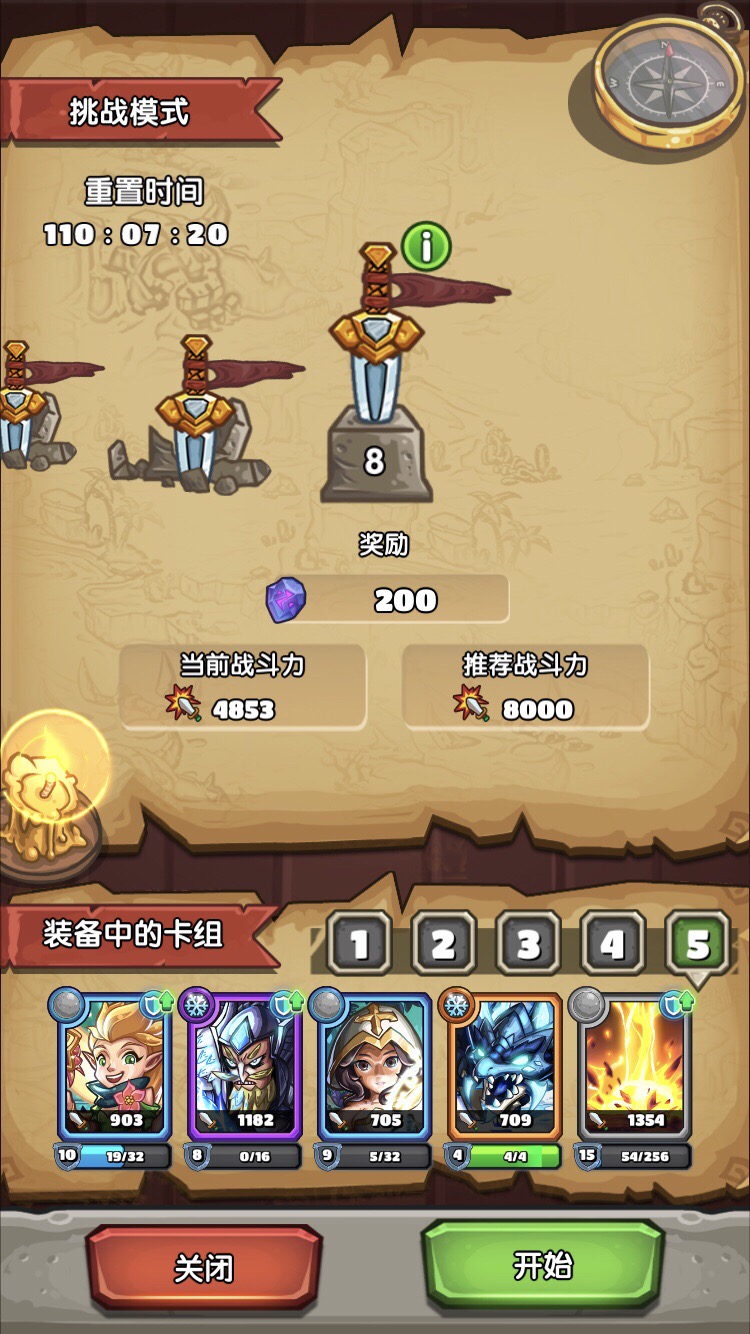Open deck slot 4
The image size is (750, 1334).
[x=614, y=941]
